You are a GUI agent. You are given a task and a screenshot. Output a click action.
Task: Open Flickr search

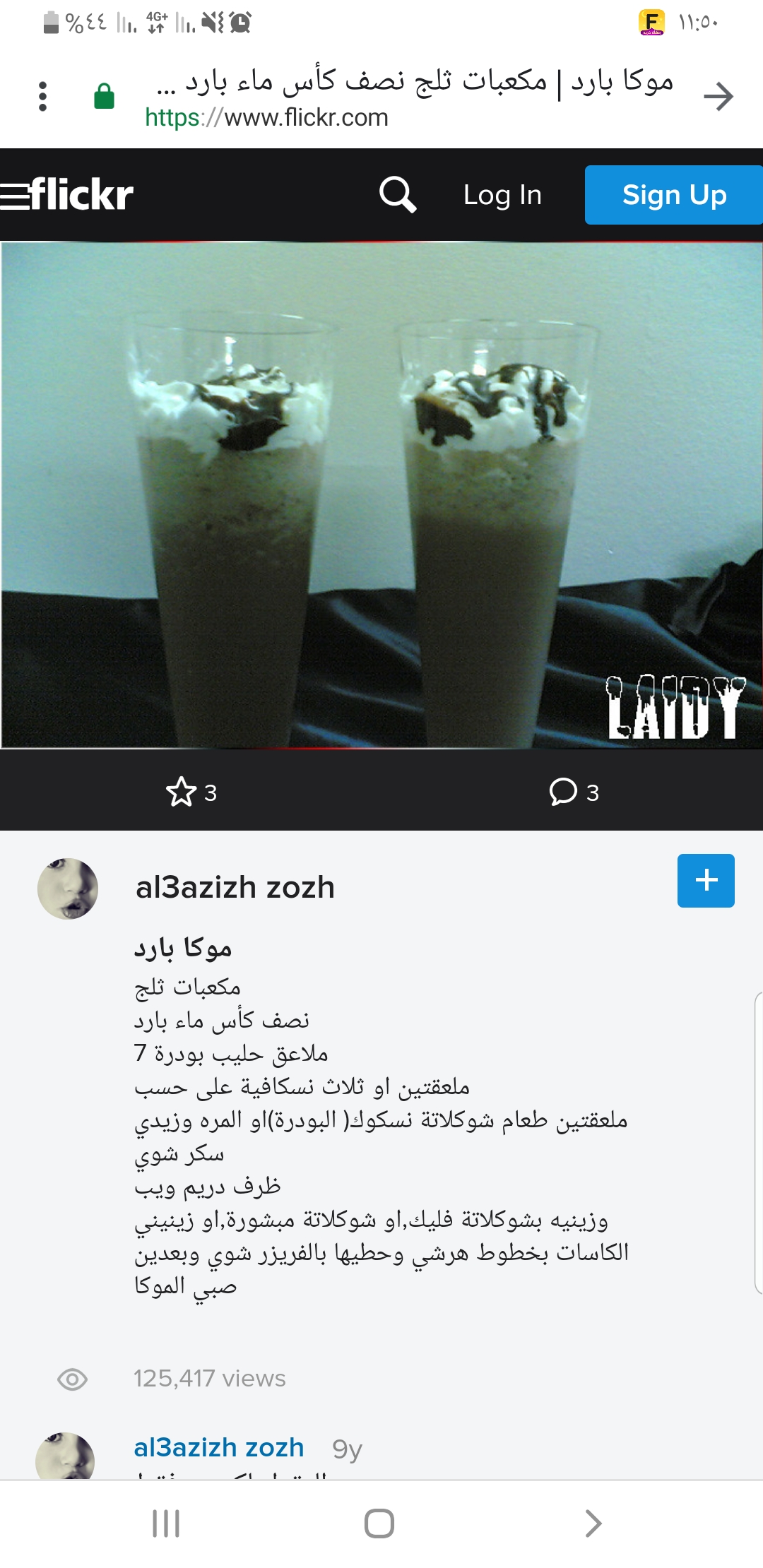pos(398,195)
